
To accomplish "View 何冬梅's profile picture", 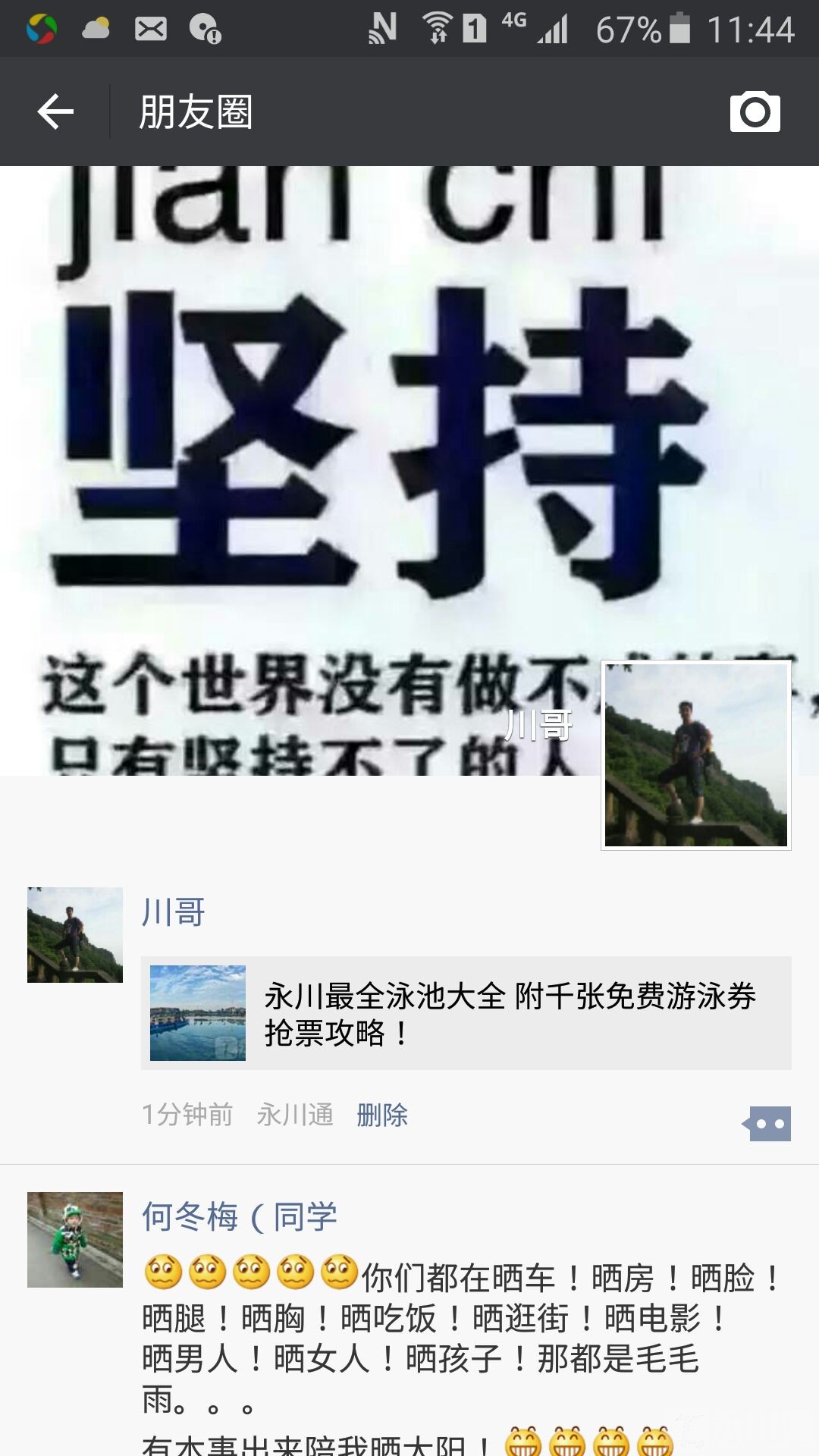I will (75, 1239).
